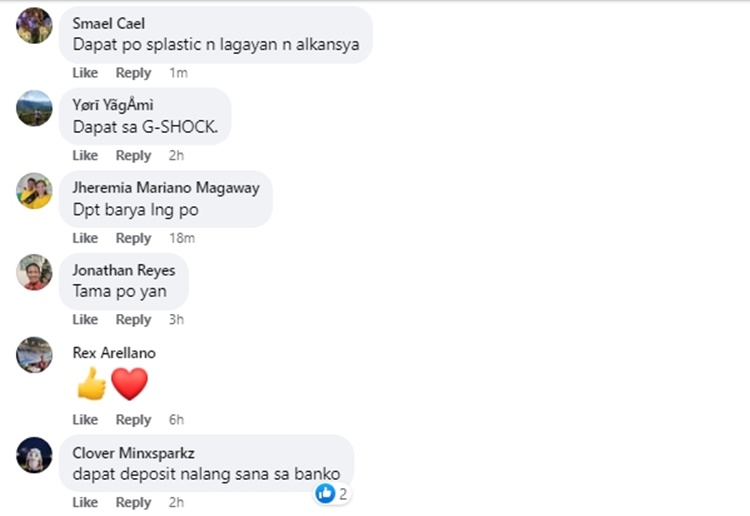View Rex Arellano's profile picture
This screenshot has height=516, width=750.
pos(34,355)
